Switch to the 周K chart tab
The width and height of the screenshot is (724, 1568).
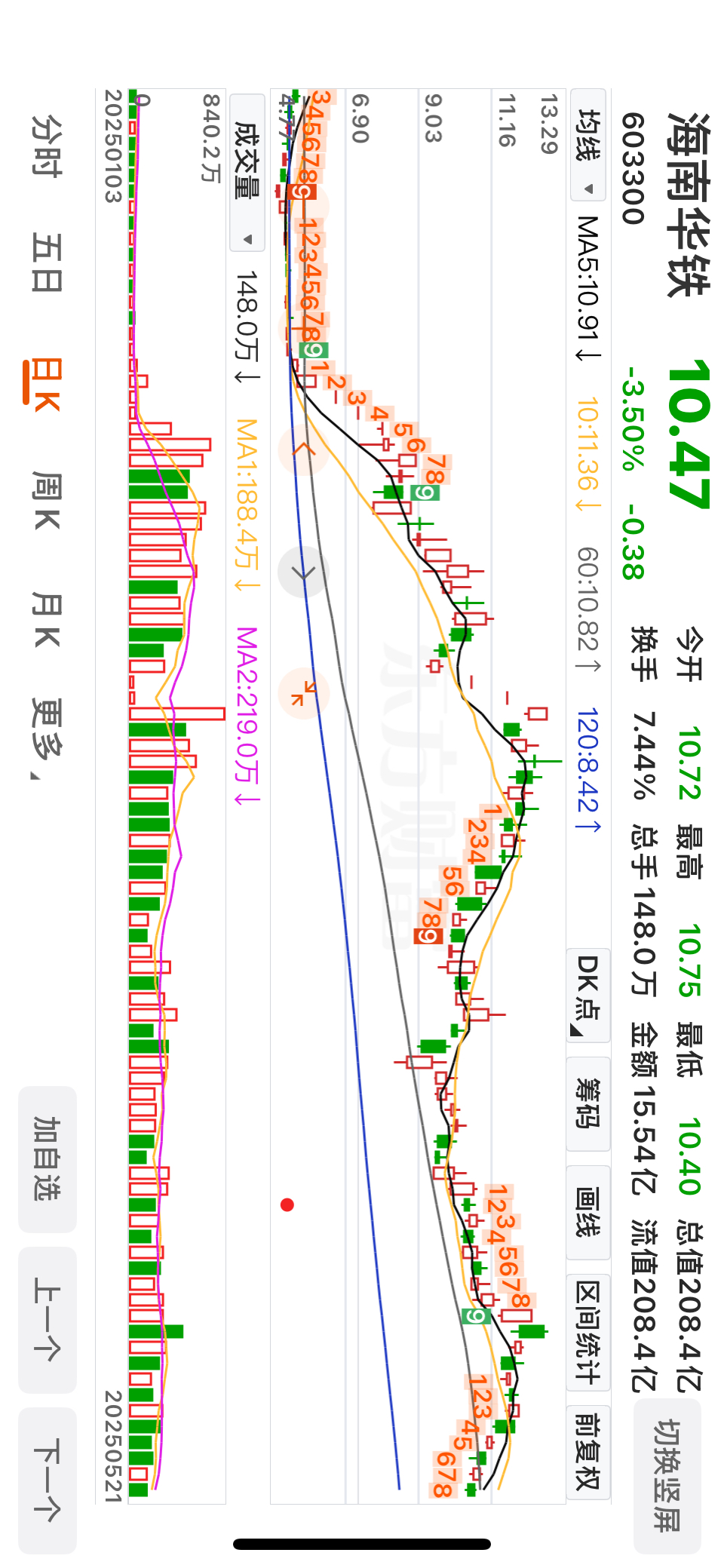click(47, 502)
